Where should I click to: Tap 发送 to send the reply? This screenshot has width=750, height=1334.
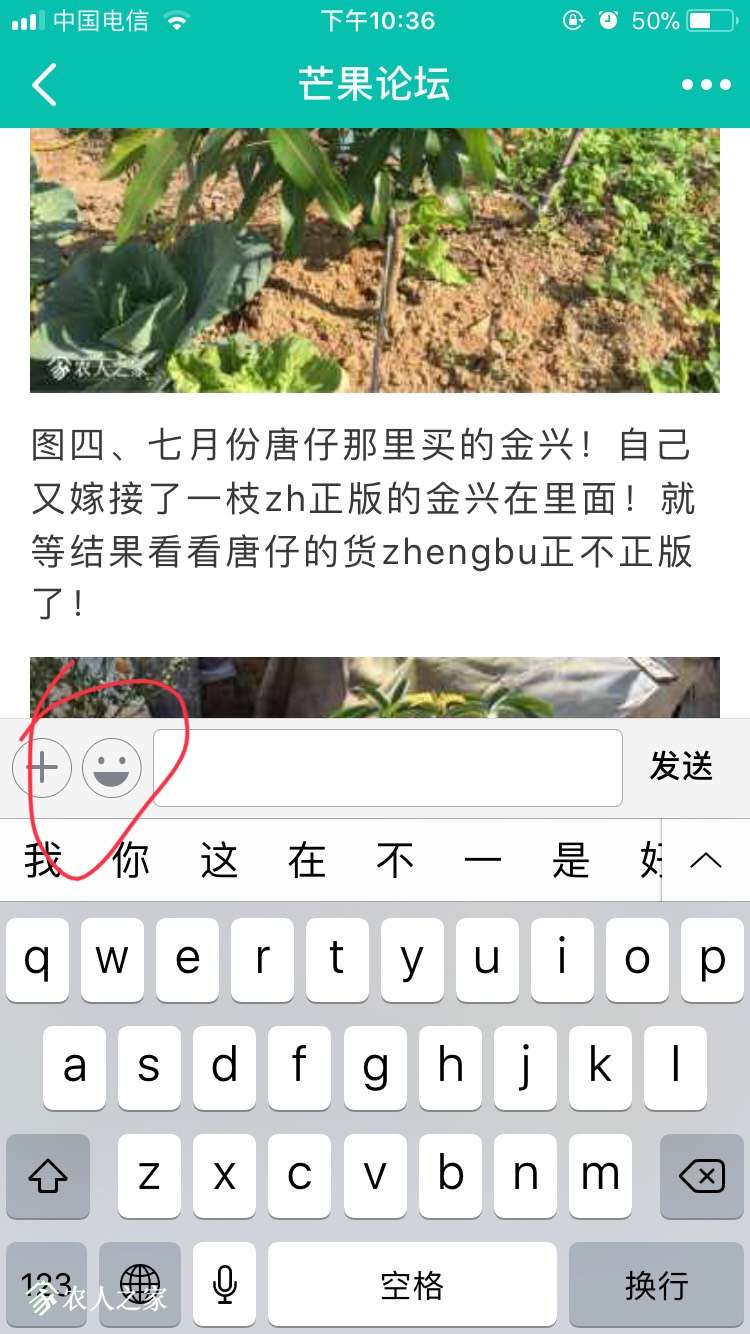tap(681, 767)
